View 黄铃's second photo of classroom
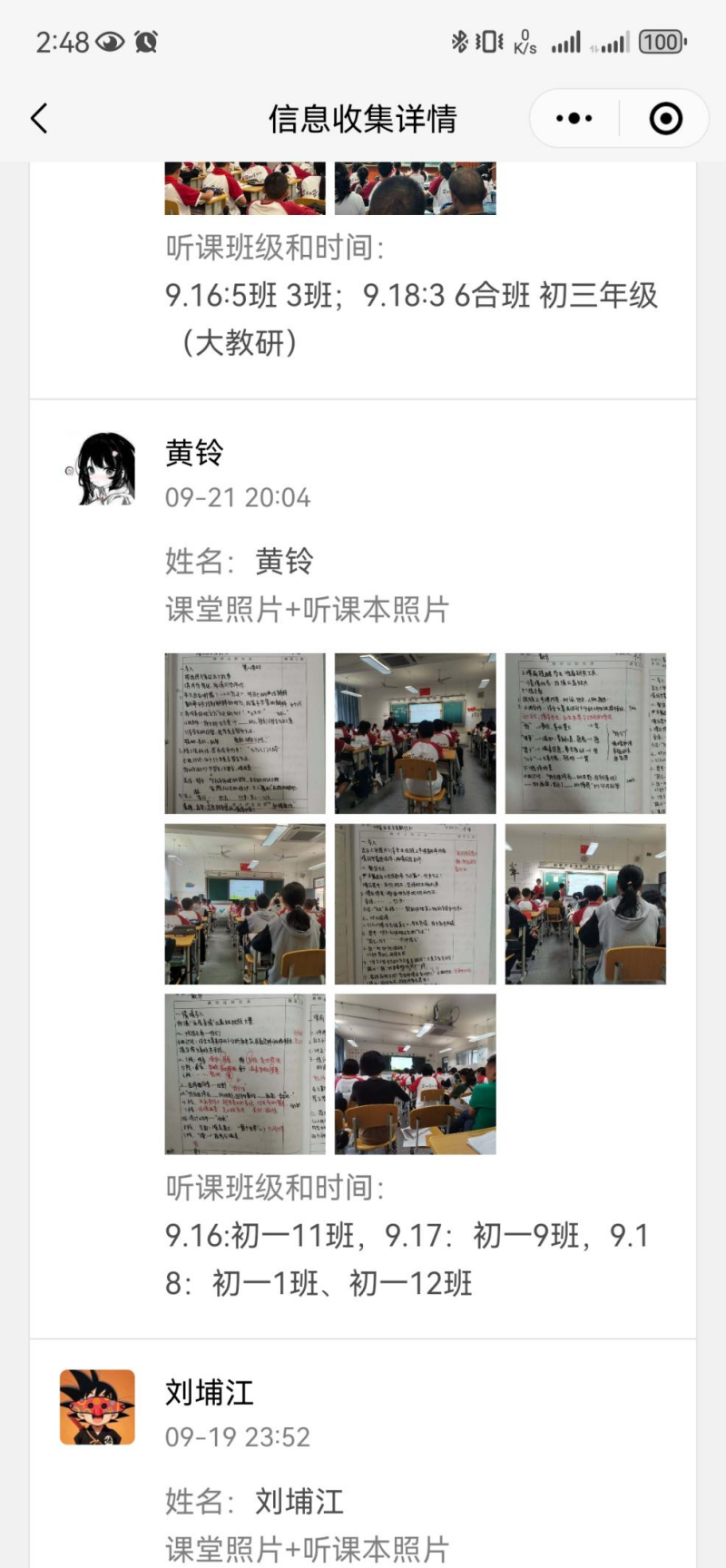726x1568 pixels. (x=415, y=733)
